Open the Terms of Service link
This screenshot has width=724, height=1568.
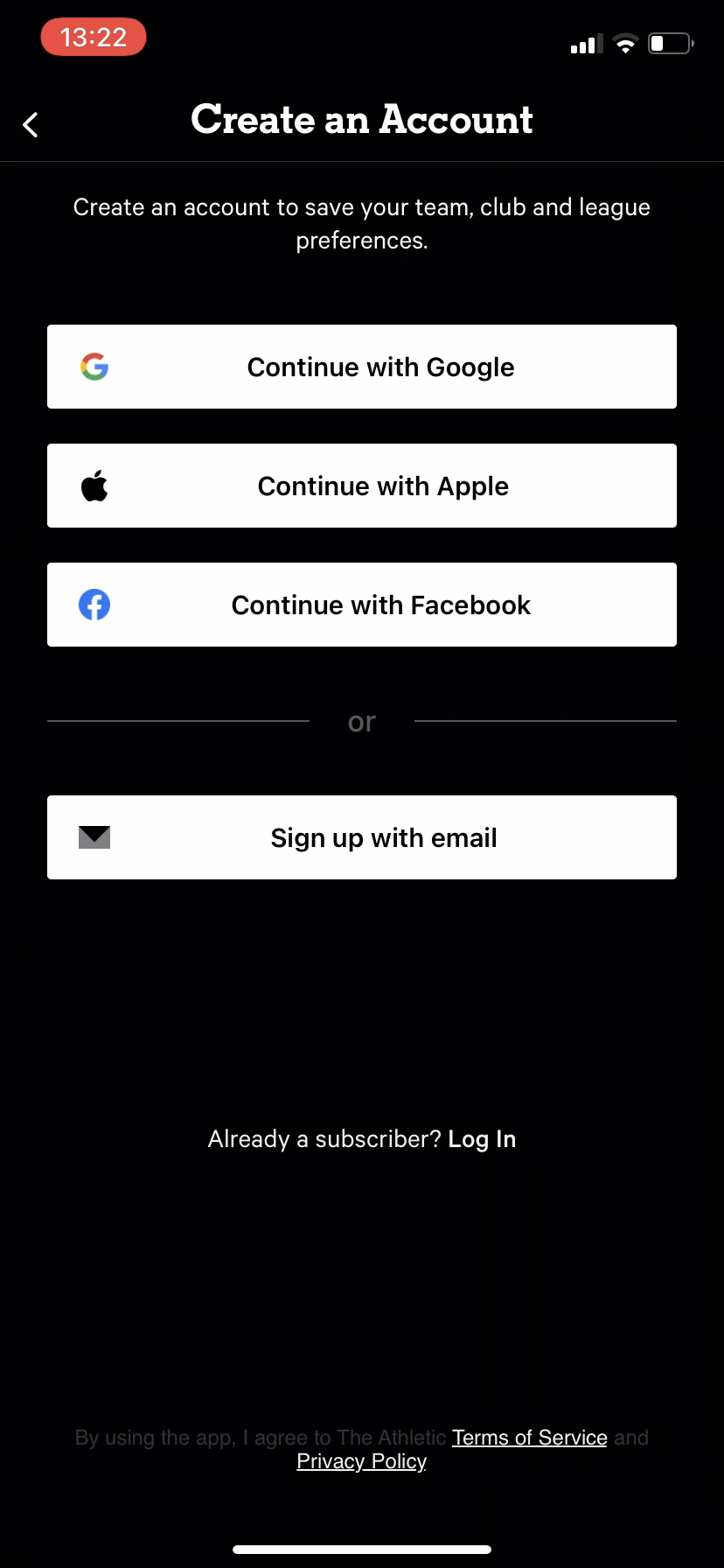point(529,1437)
